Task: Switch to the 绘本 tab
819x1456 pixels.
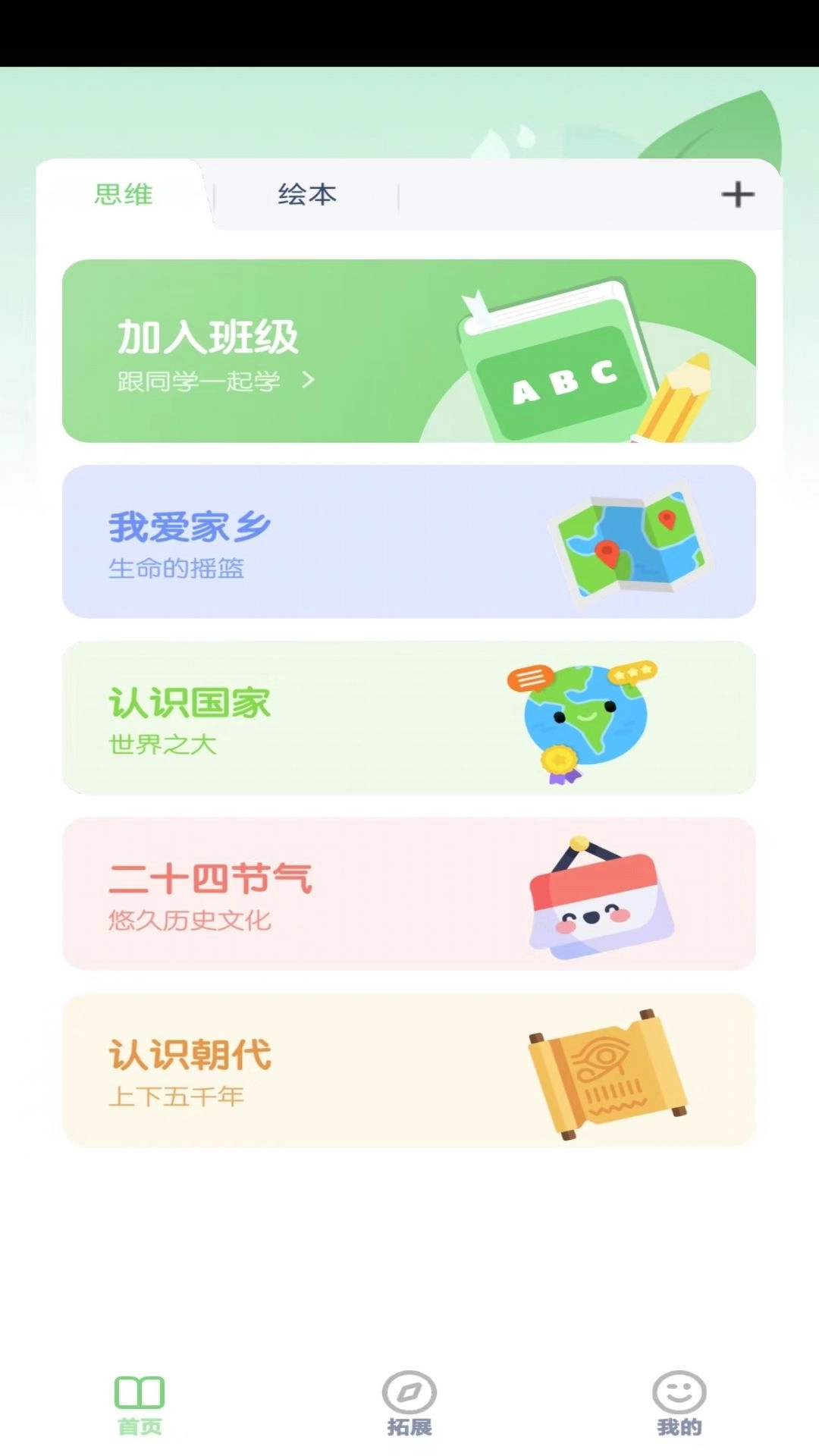Action: pos(307,195)
